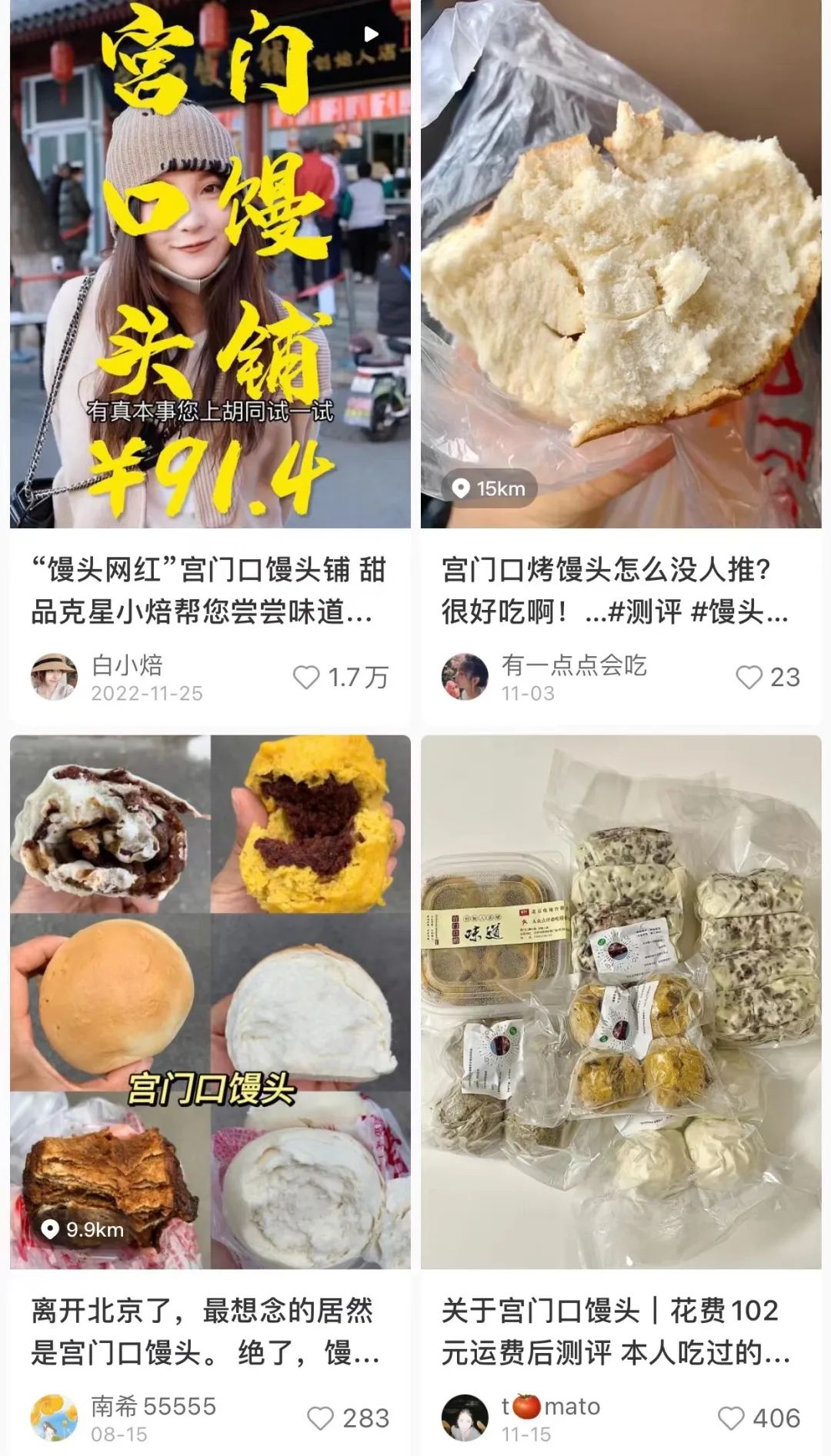The image size is (831, 1456).
Task: Like 白小焙's post with 1.7万 likes
Action: (x=306, y=677)
